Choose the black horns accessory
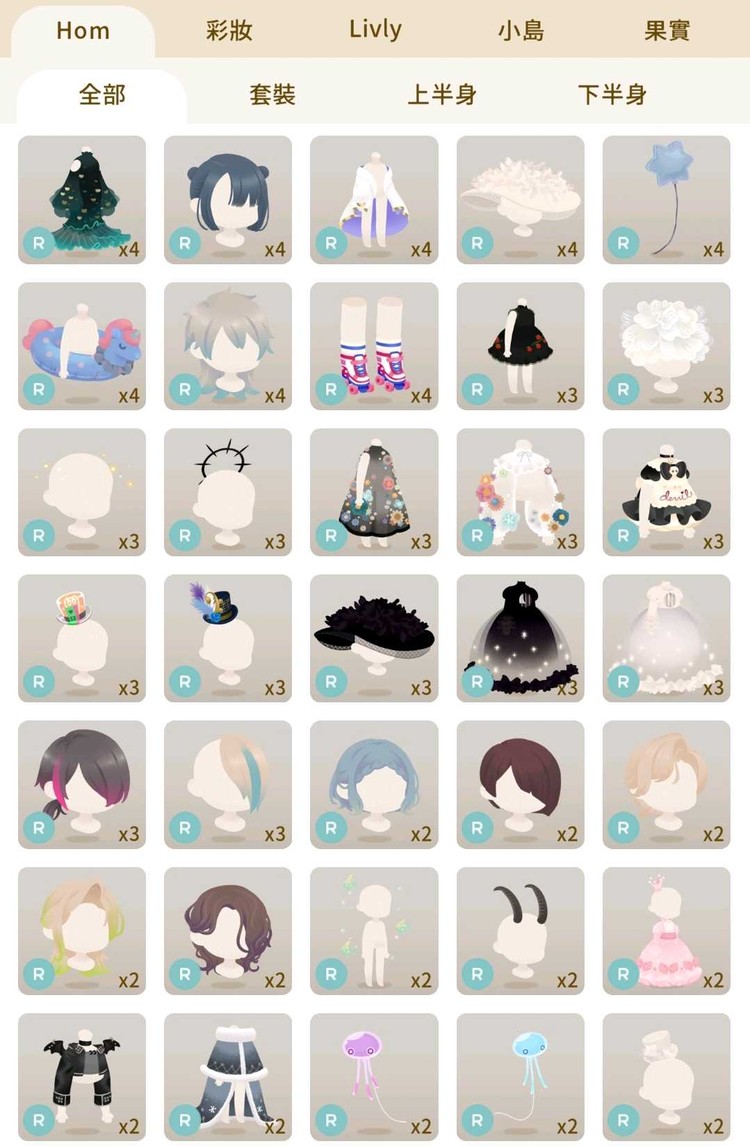750x1146 pixels. coord(520,930)
